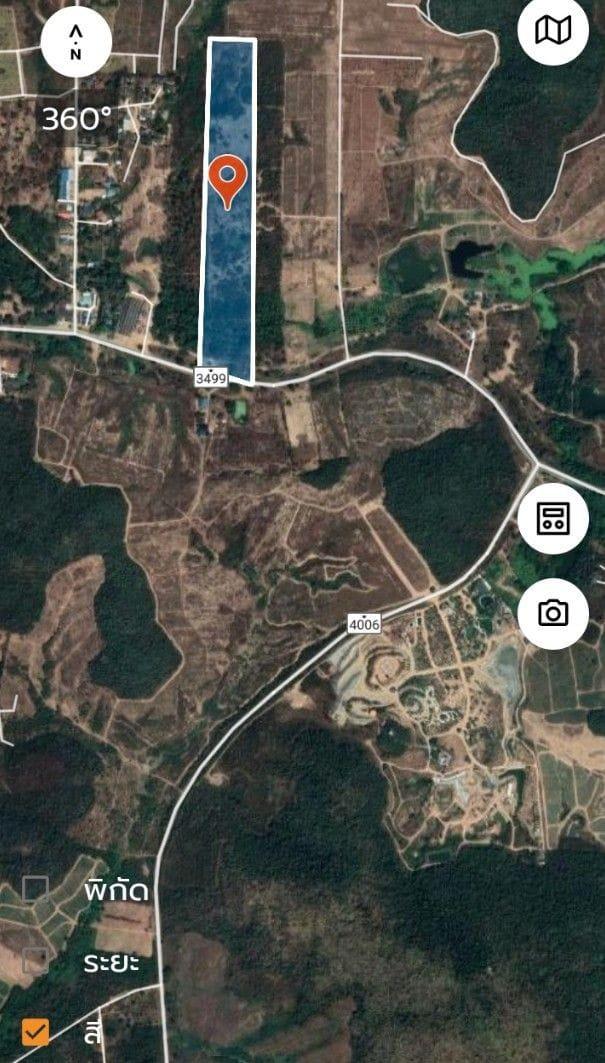Open the map layers button
605x1063 pixels.
[x=553, y=31]
